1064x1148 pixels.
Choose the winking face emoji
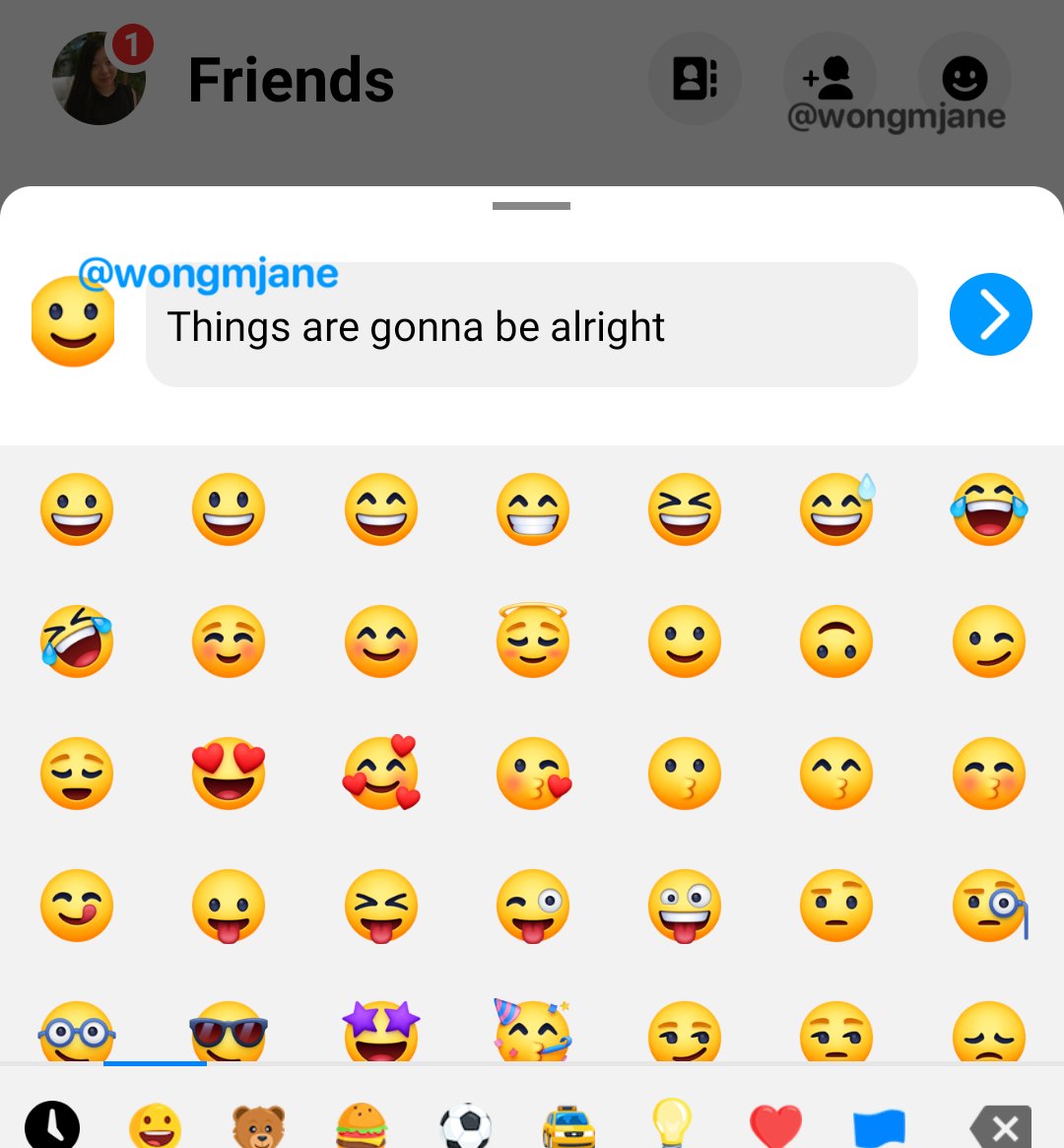989,642
